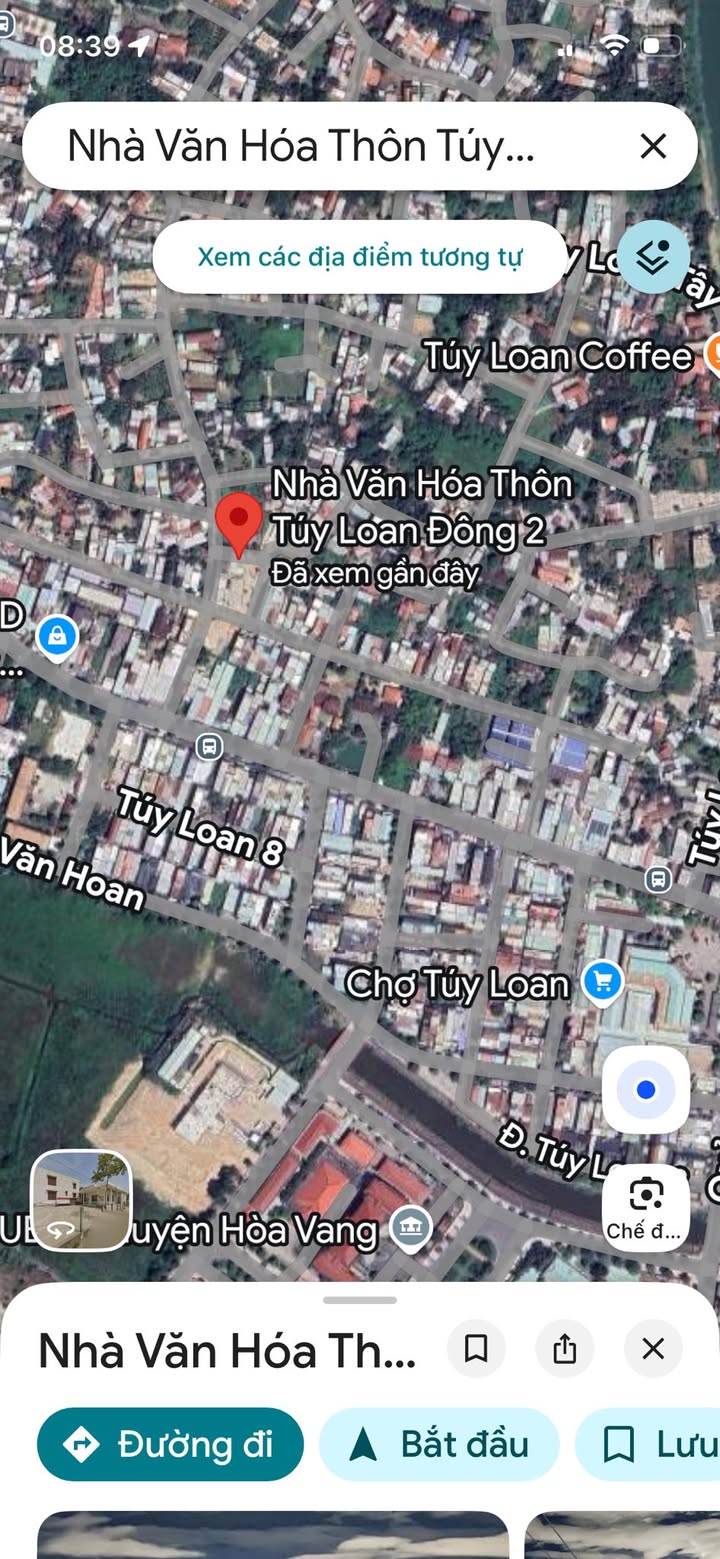Get directions with Đường đi
The image size is (720, 1559).
(x=170, y=1444)
